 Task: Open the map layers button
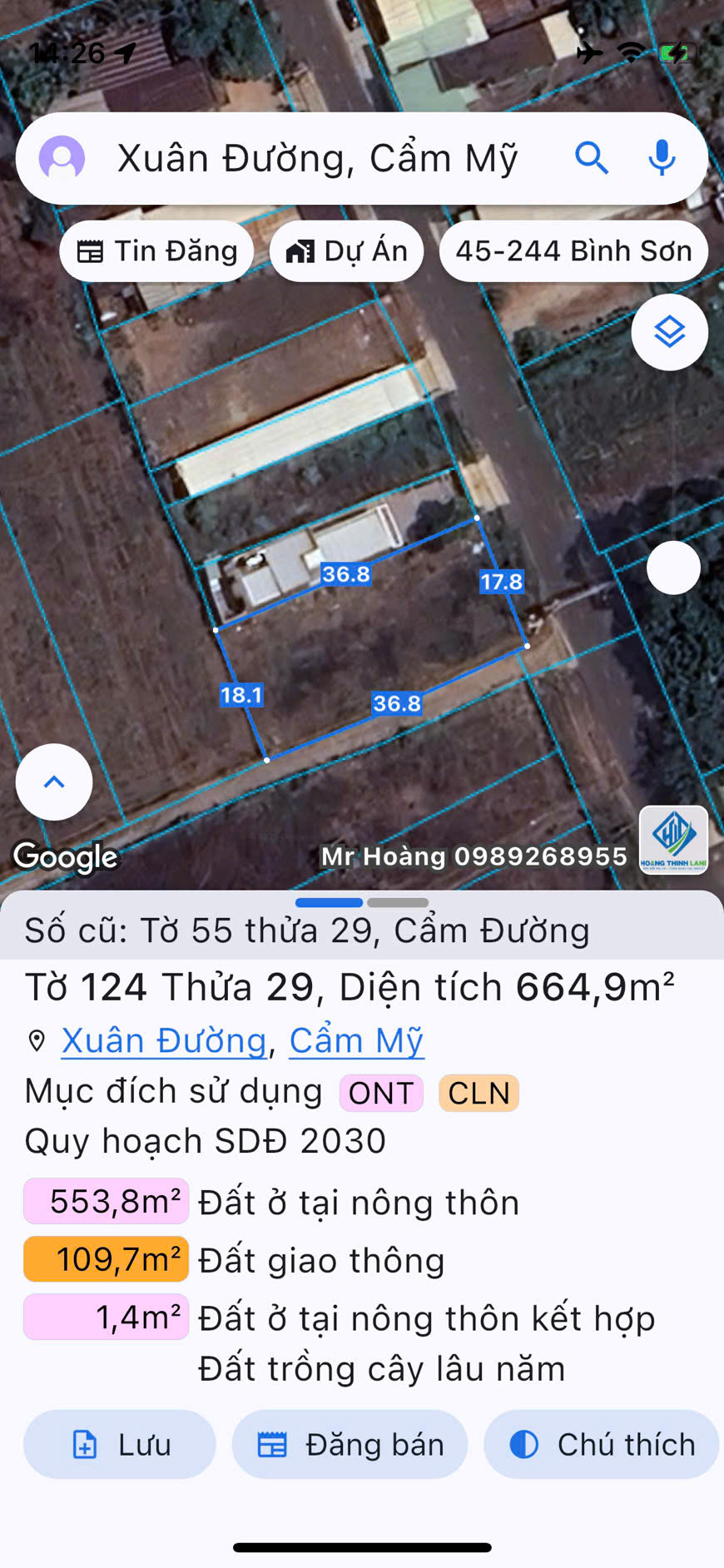coord(669,332)
